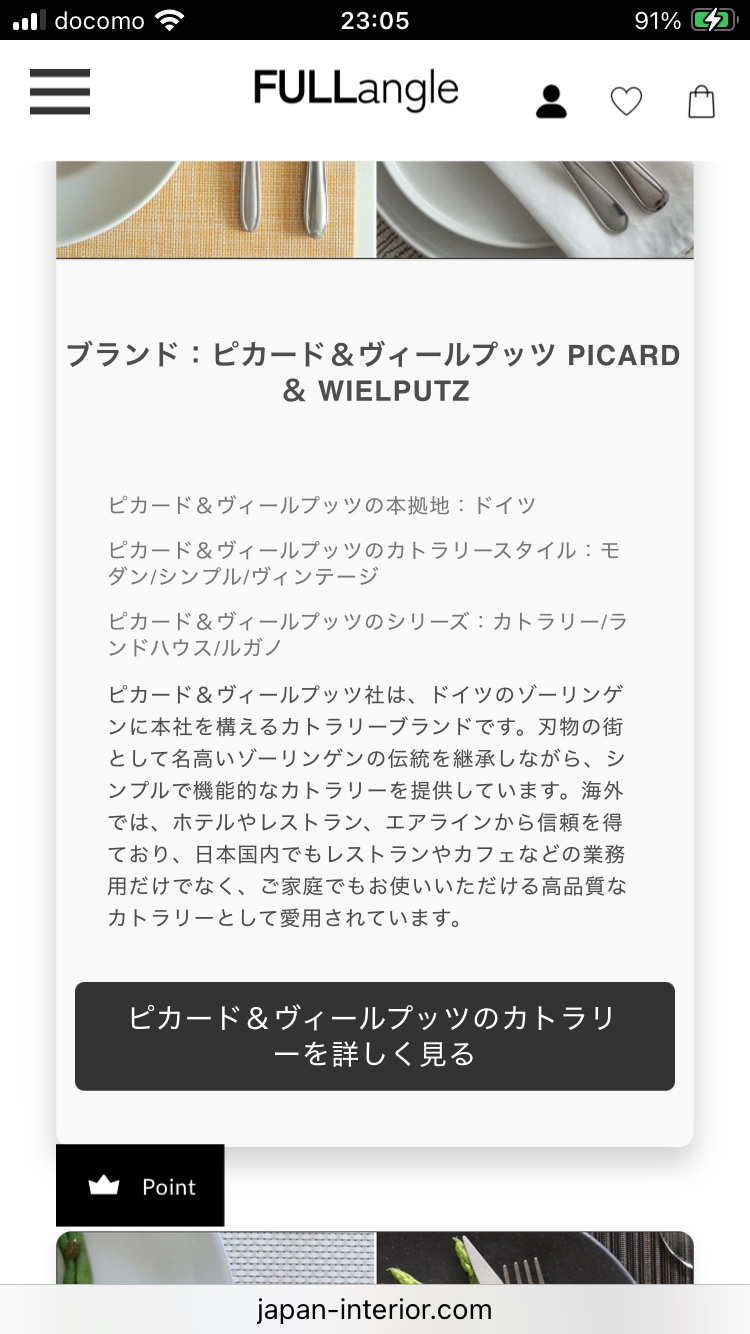View the wishlist heart icon
The image size is (750, 1334).
click(x=626, y=101)
